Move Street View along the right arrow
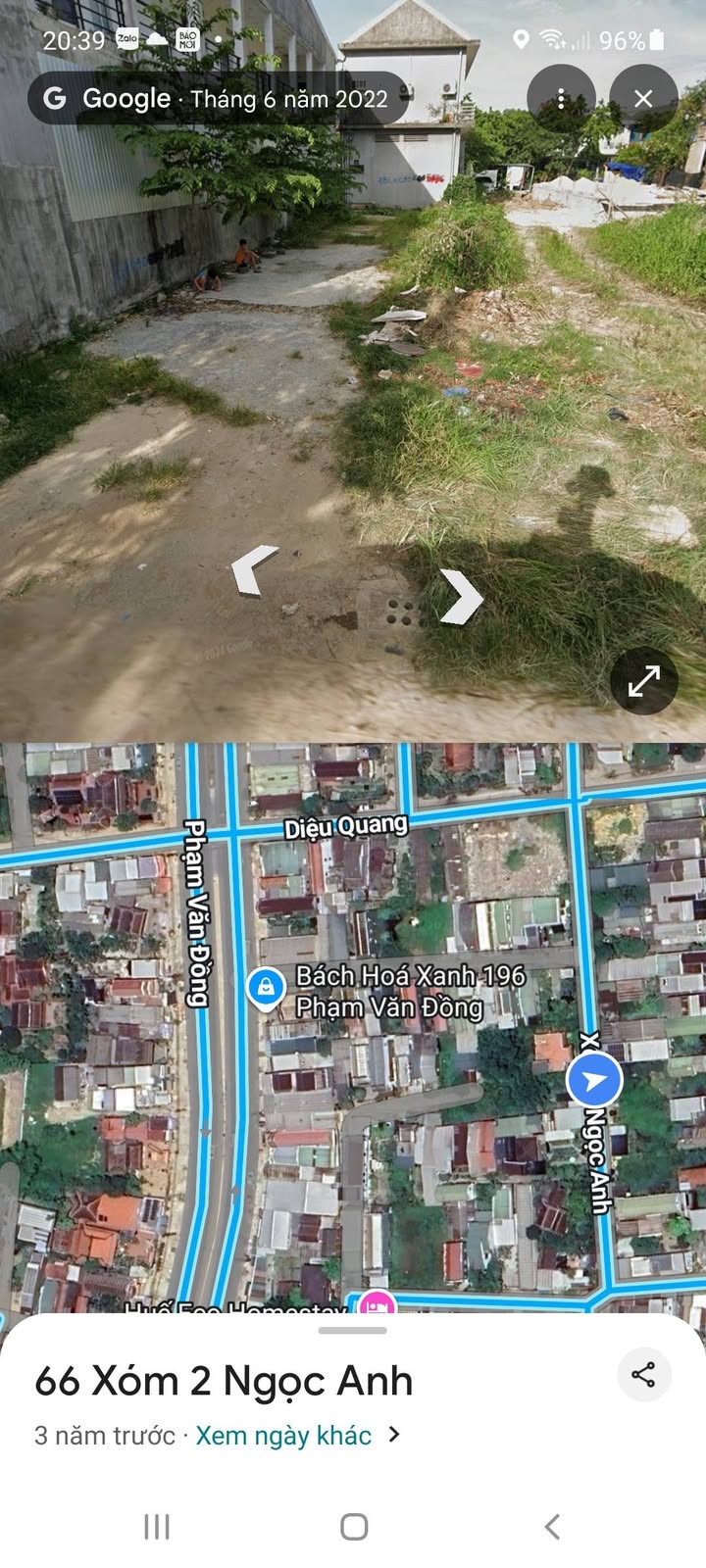 (x=460, y=596)
